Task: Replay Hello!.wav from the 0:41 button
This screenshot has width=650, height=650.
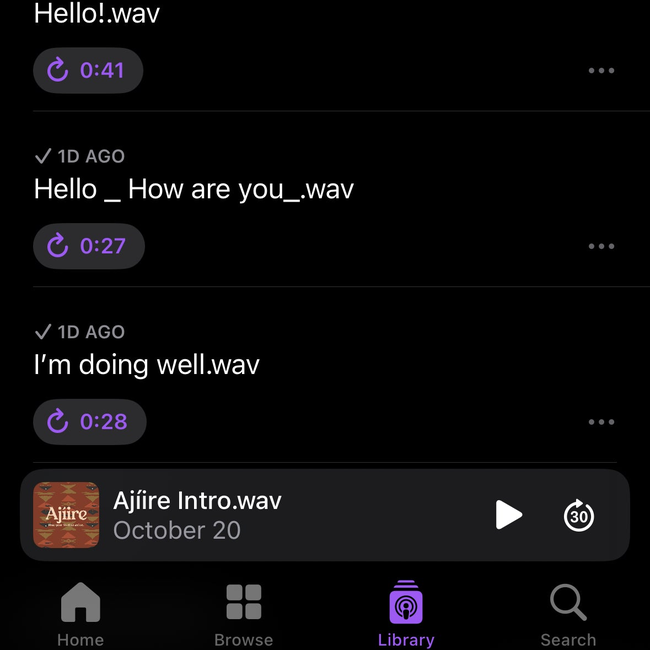Action: 88,70
